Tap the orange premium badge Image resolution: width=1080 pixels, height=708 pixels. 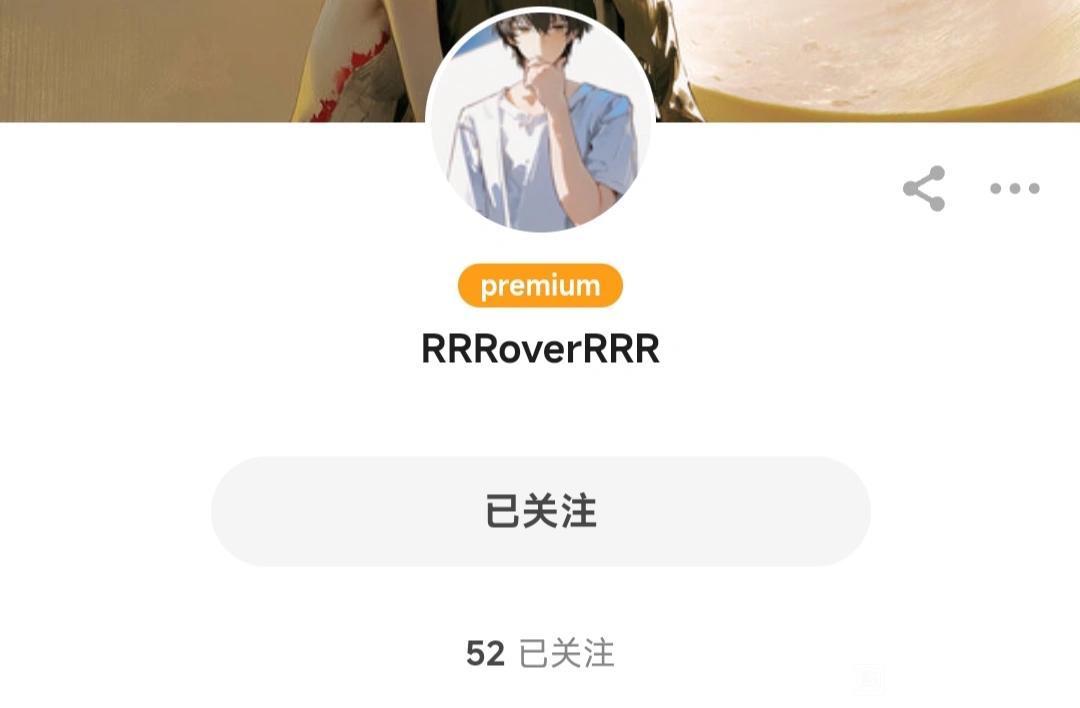[540, 286]
